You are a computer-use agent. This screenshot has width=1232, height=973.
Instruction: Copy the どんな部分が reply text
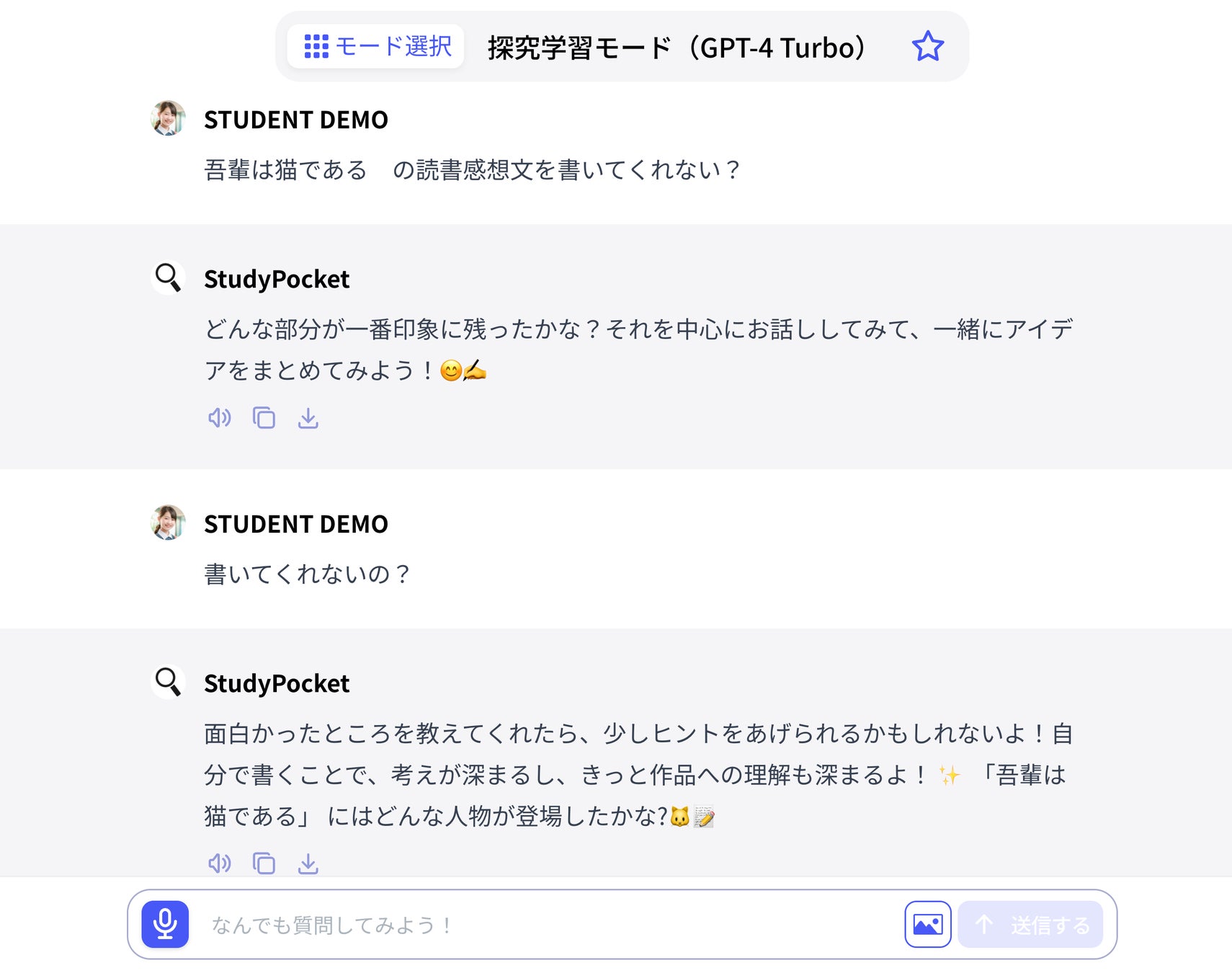coord(264,418)
